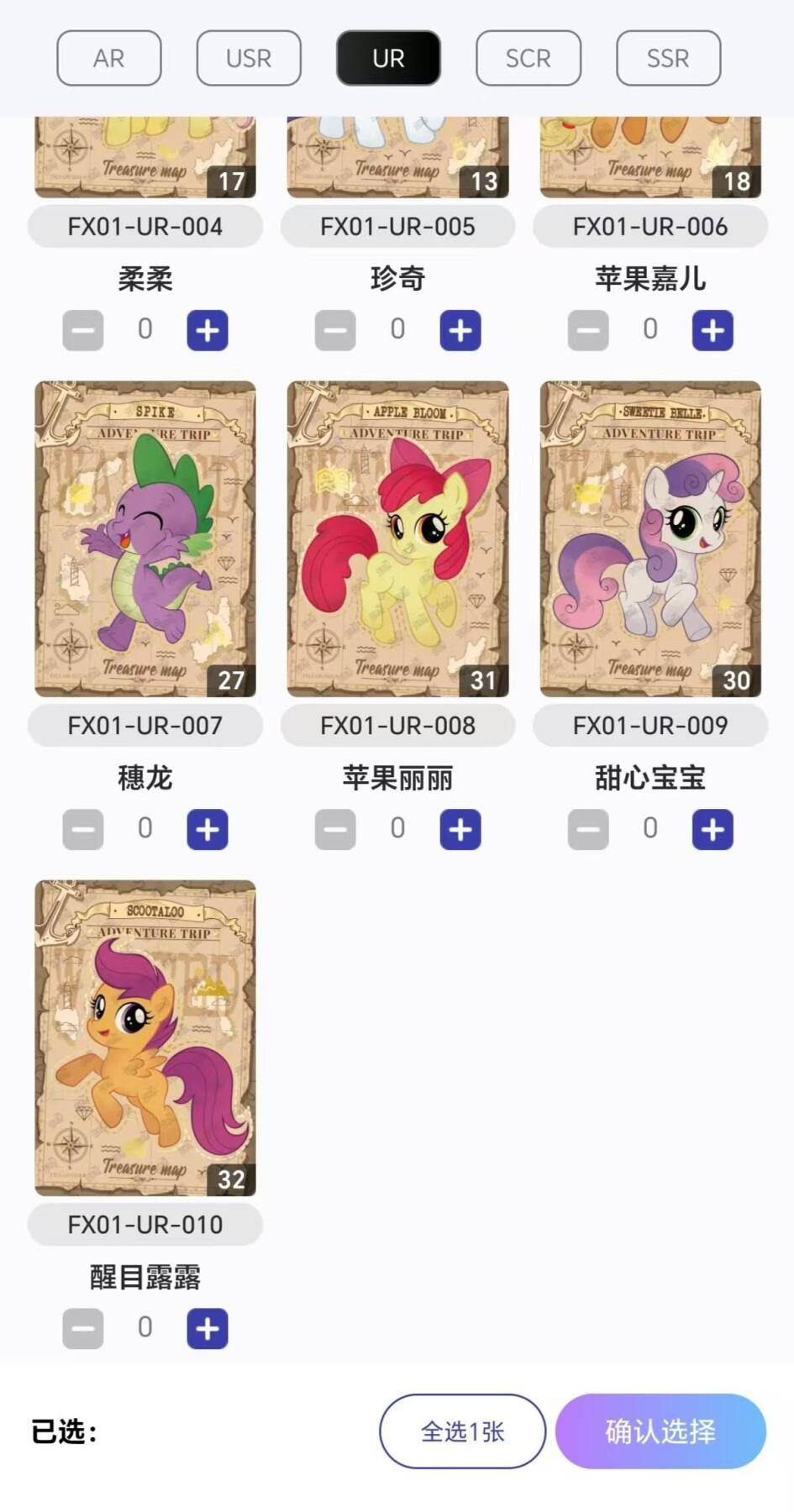
Task: Add one 珍奇 card
Action: [x=460, y=330]
